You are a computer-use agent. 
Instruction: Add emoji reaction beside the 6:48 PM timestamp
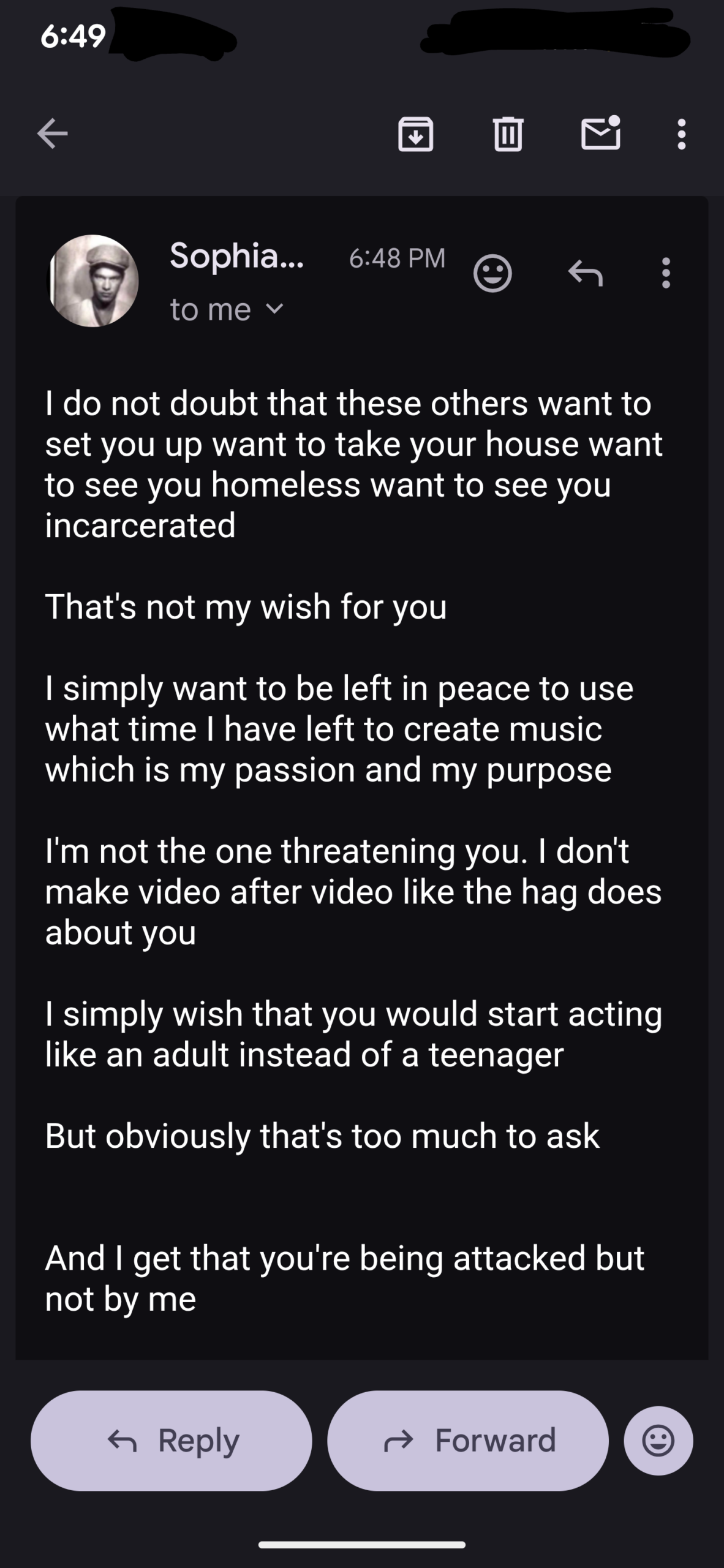pyautogui.click(x=492, y=273)
